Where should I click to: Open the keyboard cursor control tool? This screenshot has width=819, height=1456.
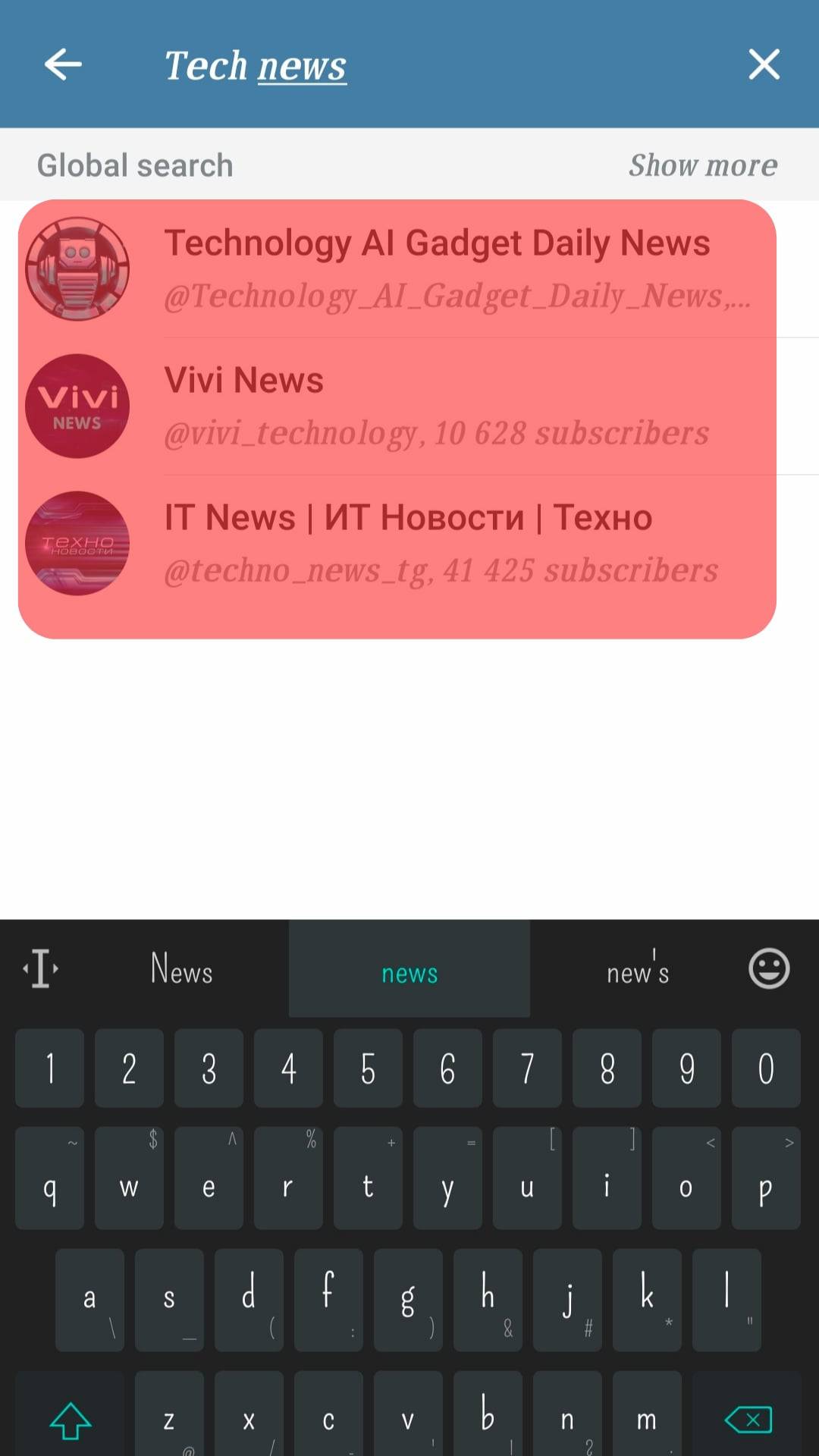tap(41, 968)
